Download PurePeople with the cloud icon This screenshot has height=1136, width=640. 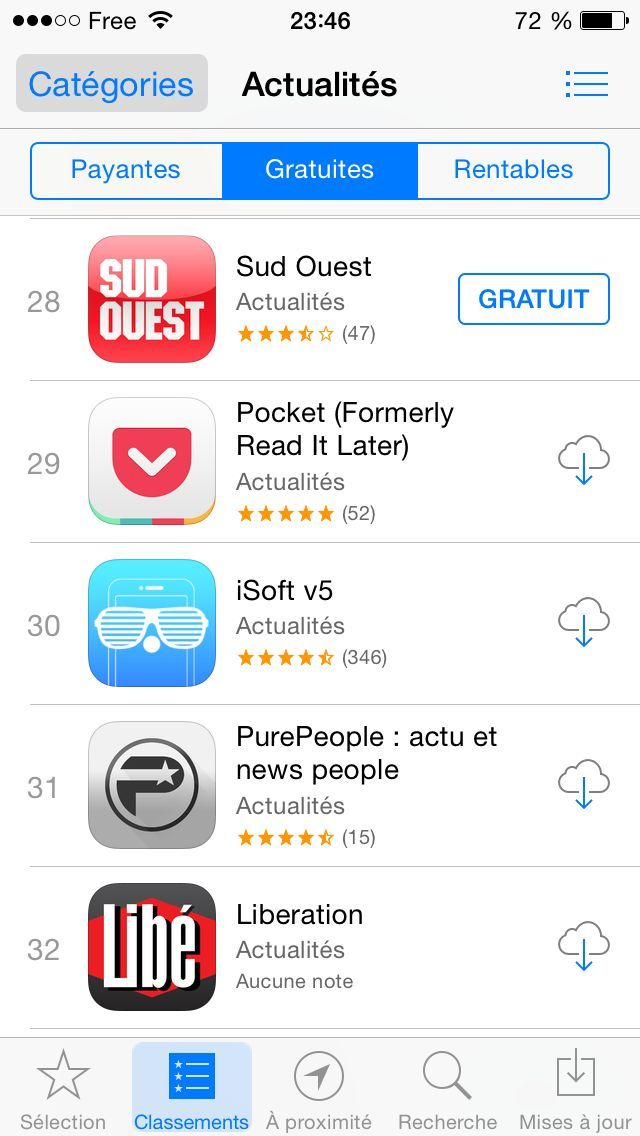click(583, 785)
